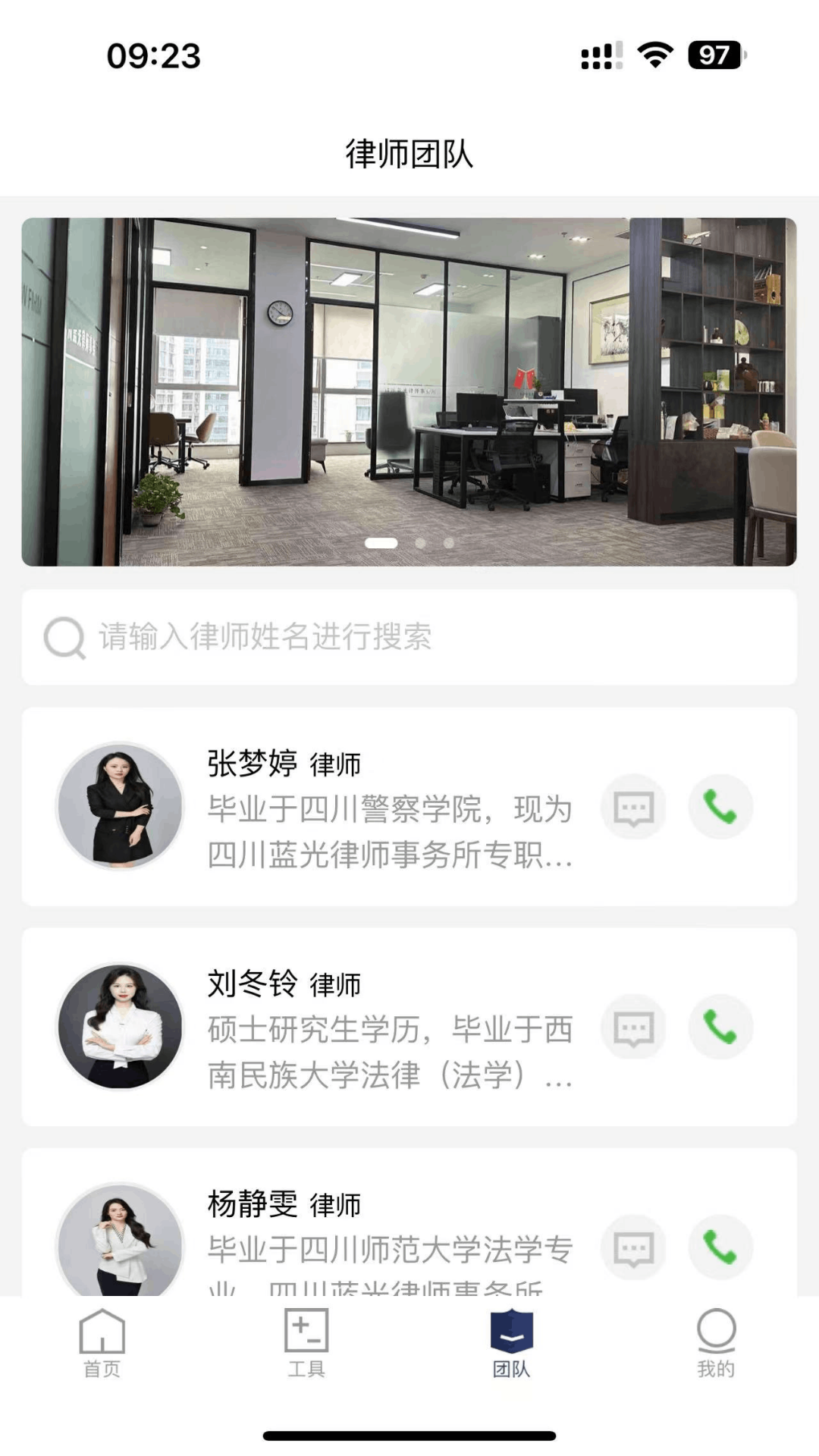Call lawyer 刘冬铃
The height and width of the screenshot is (1456, 819).
(720, 1027)
